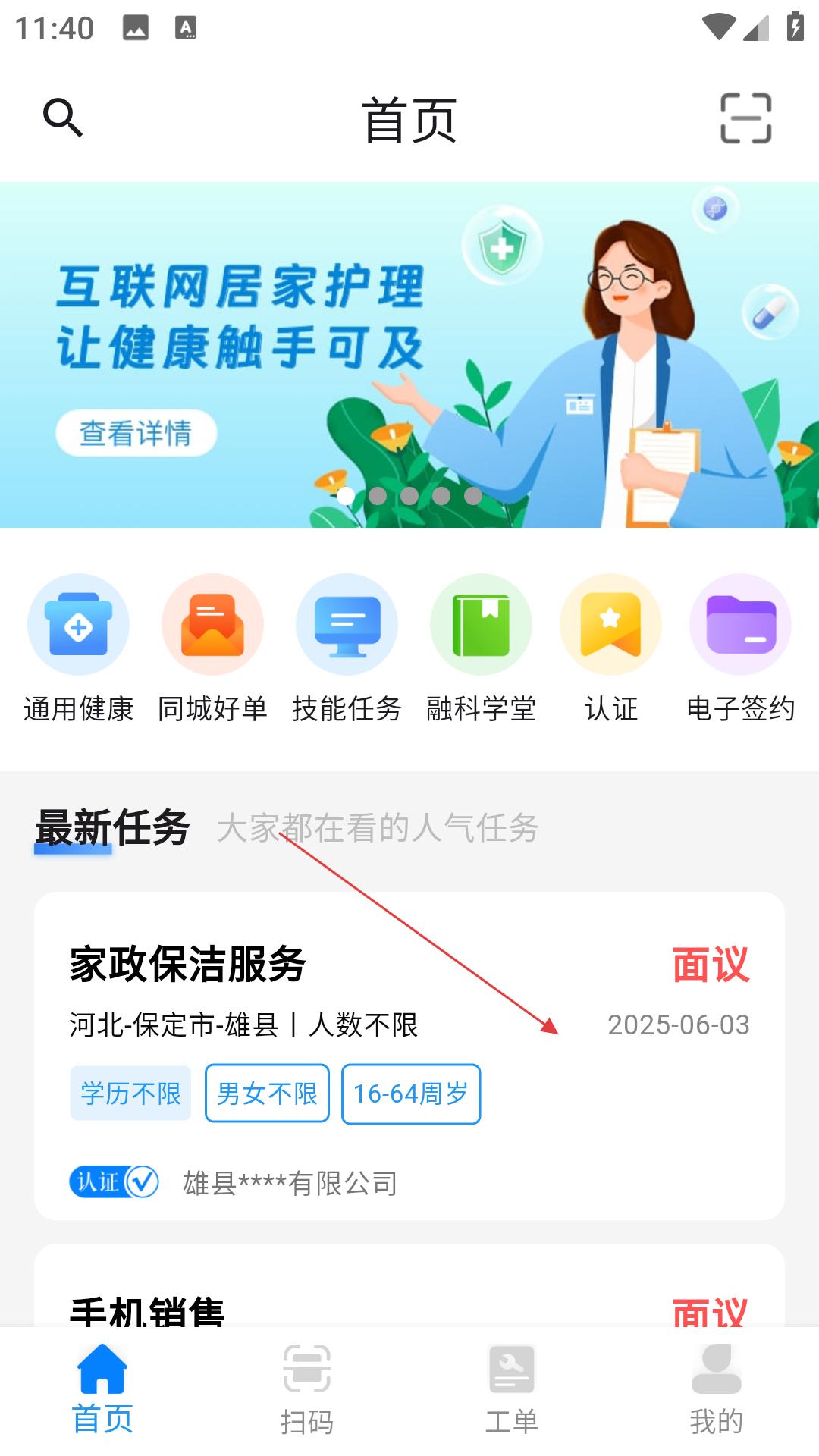This screenshot has height=1456, width=819.
Task: Open 电子签约 shortcut
Action: click(740, 648)
